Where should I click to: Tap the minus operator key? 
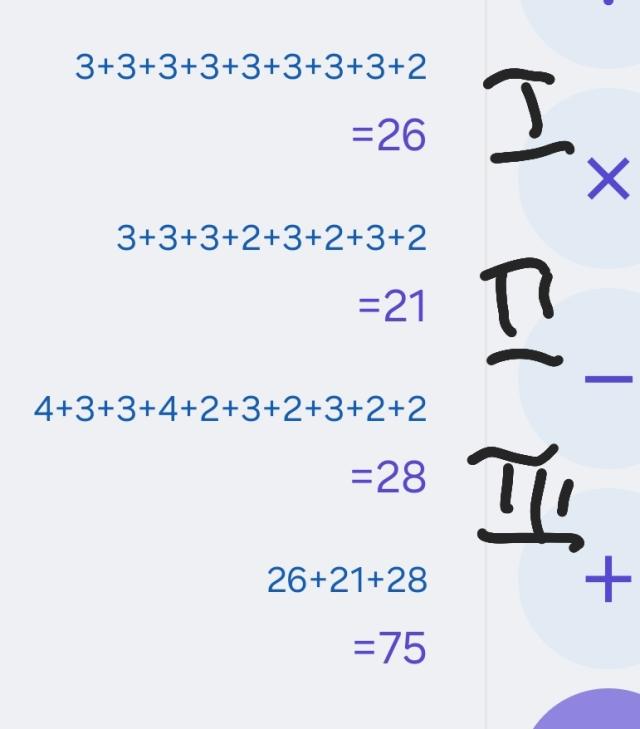point(607,379)
